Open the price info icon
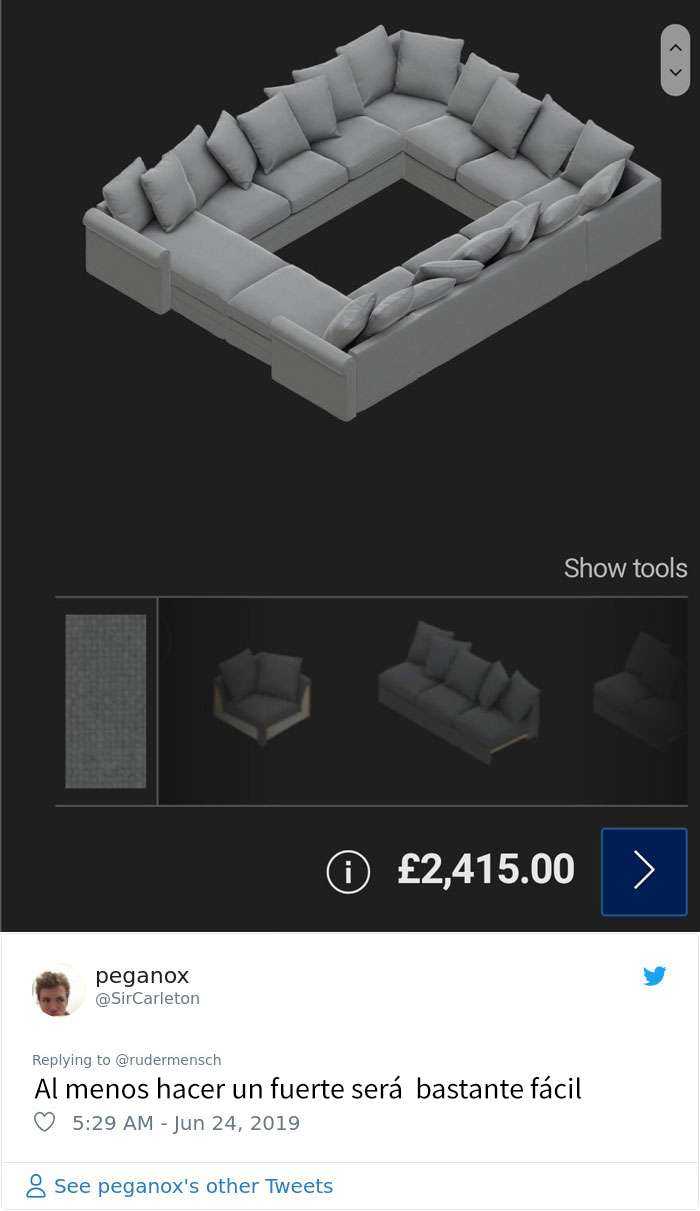The height and width of the screenshot is (1211, 700). [348, 872]
